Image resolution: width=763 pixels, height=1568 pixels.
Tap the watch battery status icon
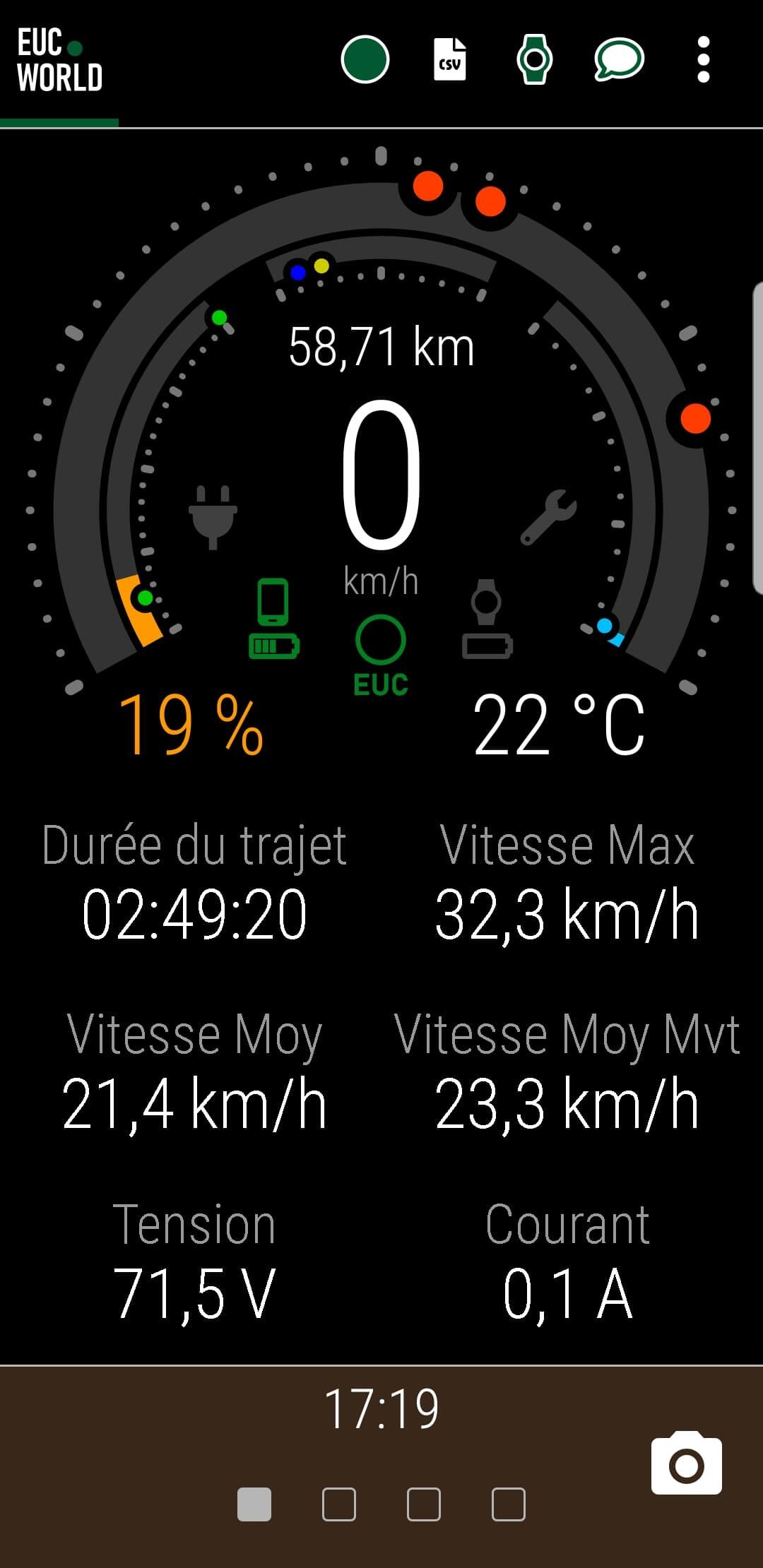[487, 619]
